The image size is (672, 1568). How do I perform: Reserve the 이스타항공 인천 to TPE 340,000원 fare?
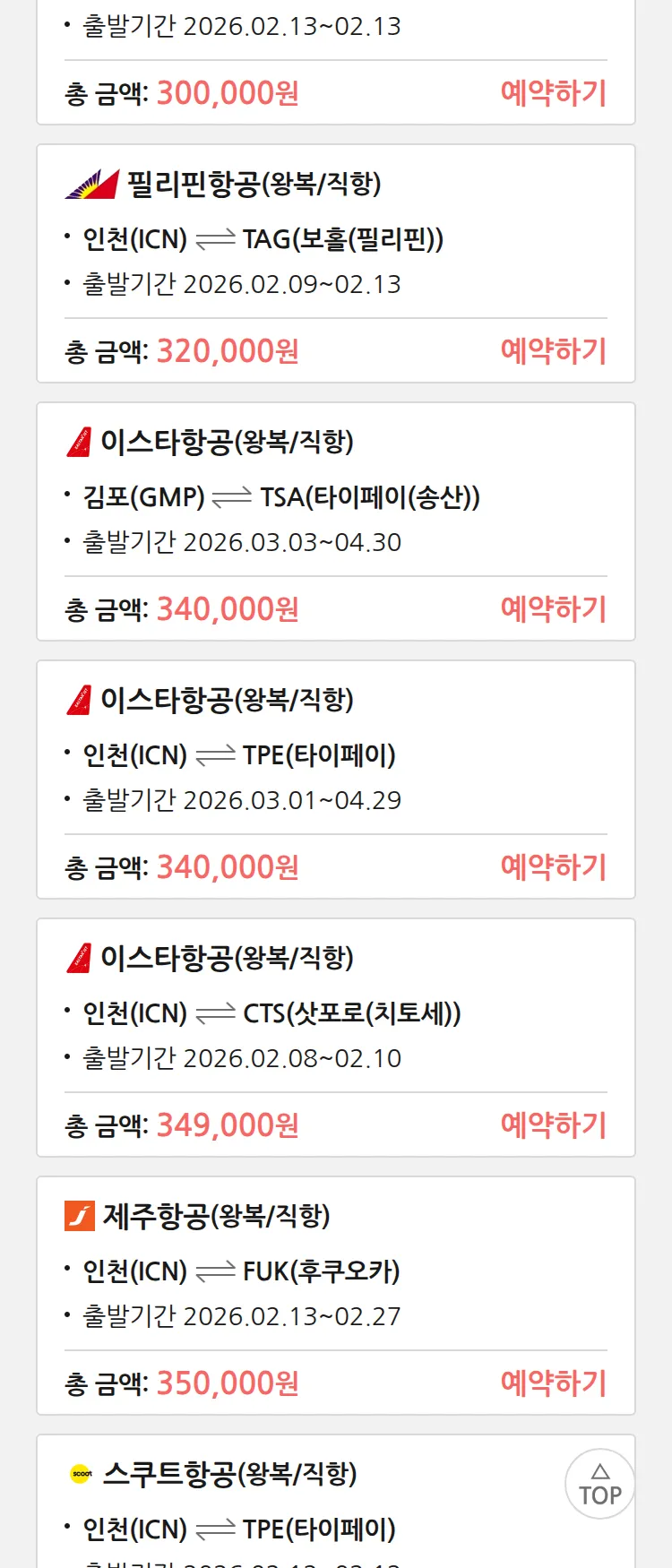tap(553, 867)
